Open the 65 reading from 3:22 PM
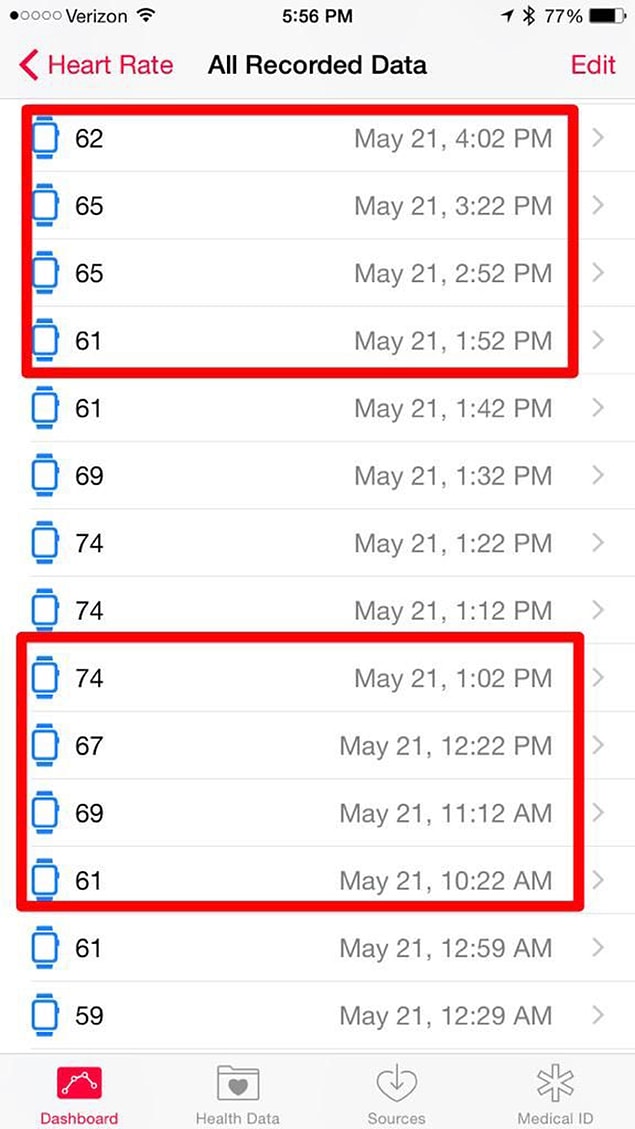 point(318,206)
